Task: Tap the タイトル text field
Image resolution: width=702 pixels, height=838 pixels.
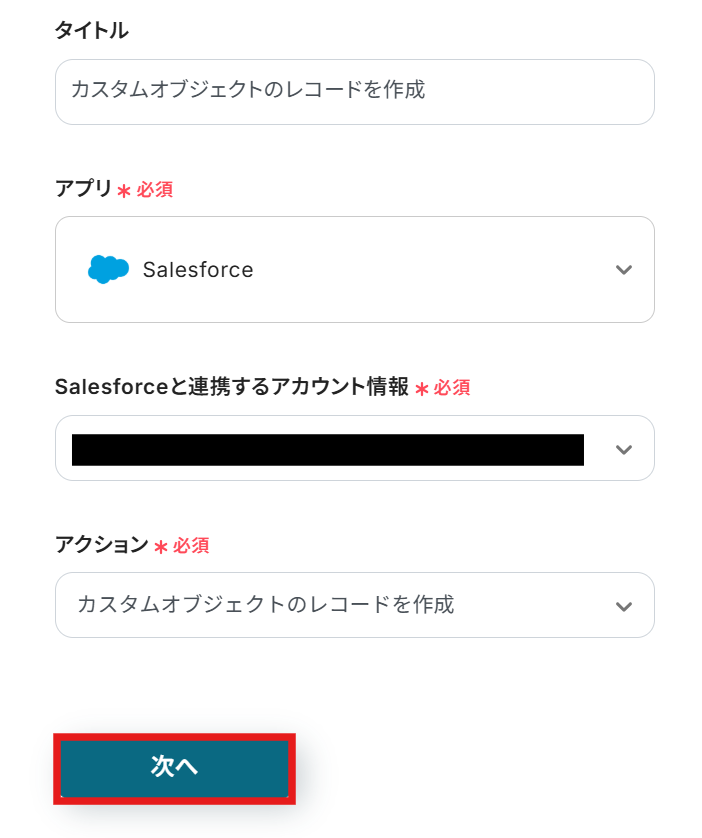Action: 354,91
